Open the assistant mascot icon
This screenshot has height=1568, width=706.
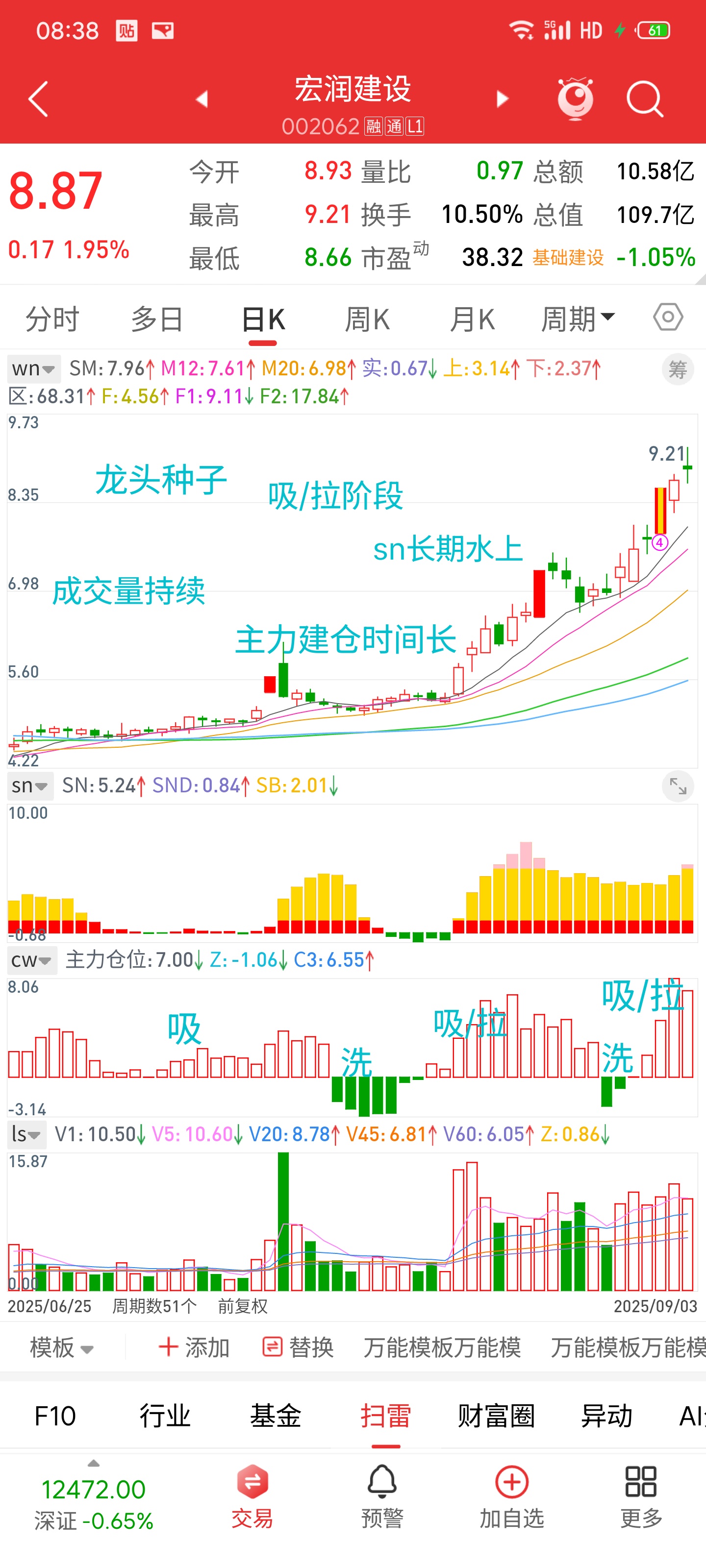click(575, 98)
